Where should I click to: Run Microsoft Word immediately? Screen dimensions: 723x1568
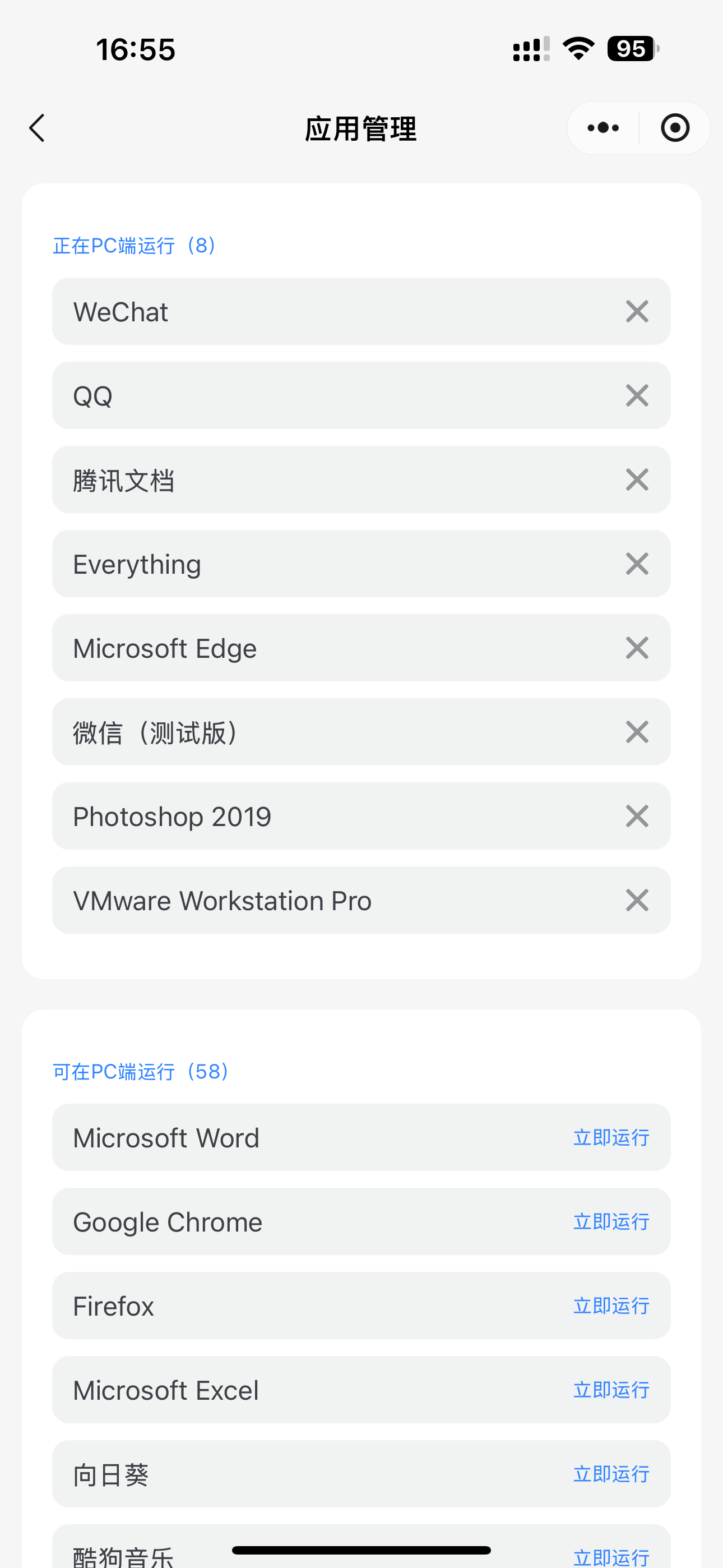pos(611,1138)
